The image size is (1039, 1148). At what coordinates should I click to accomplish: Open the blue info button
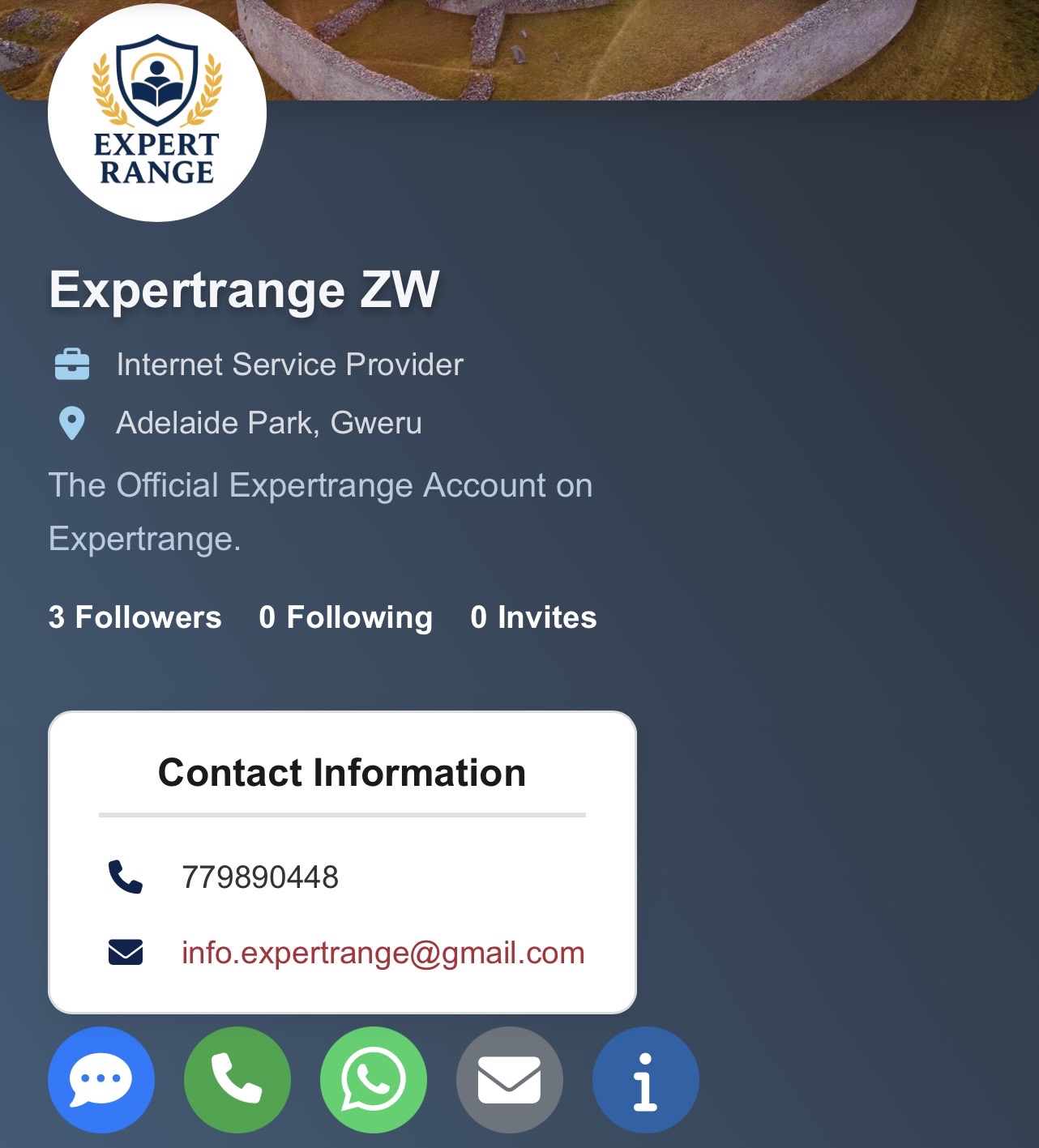[x=646, y=1079]
